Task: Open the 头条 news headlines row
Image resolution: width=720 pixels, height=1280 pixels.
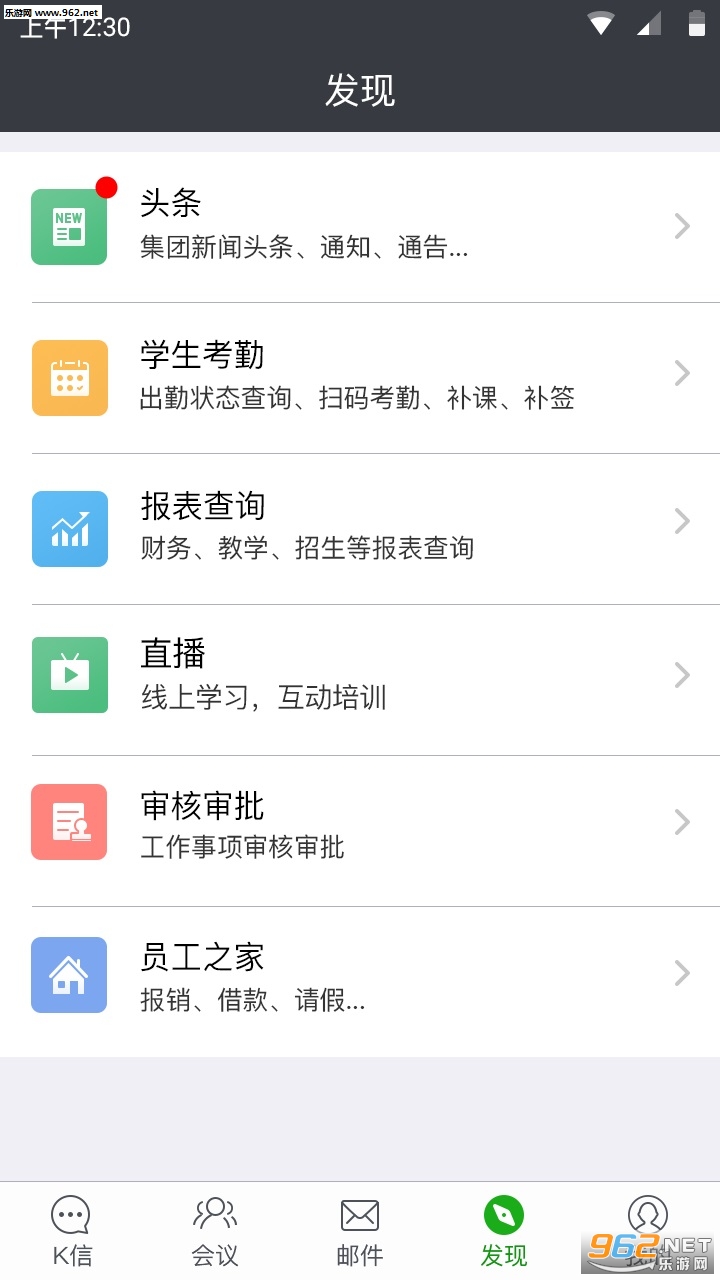Action: click(x=360, y=227)
